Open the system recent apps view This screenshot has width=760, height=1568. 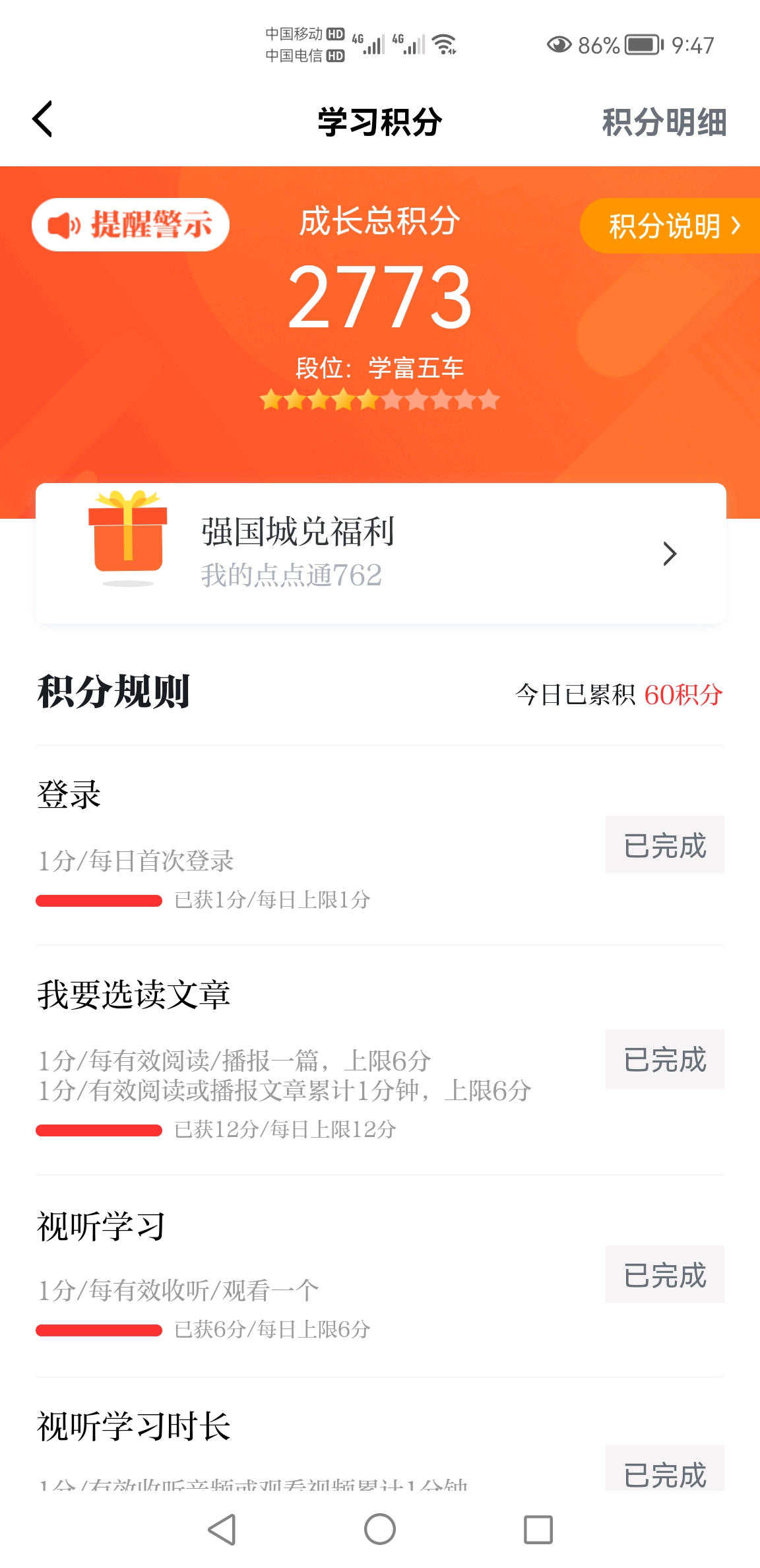coord(538,1529)
